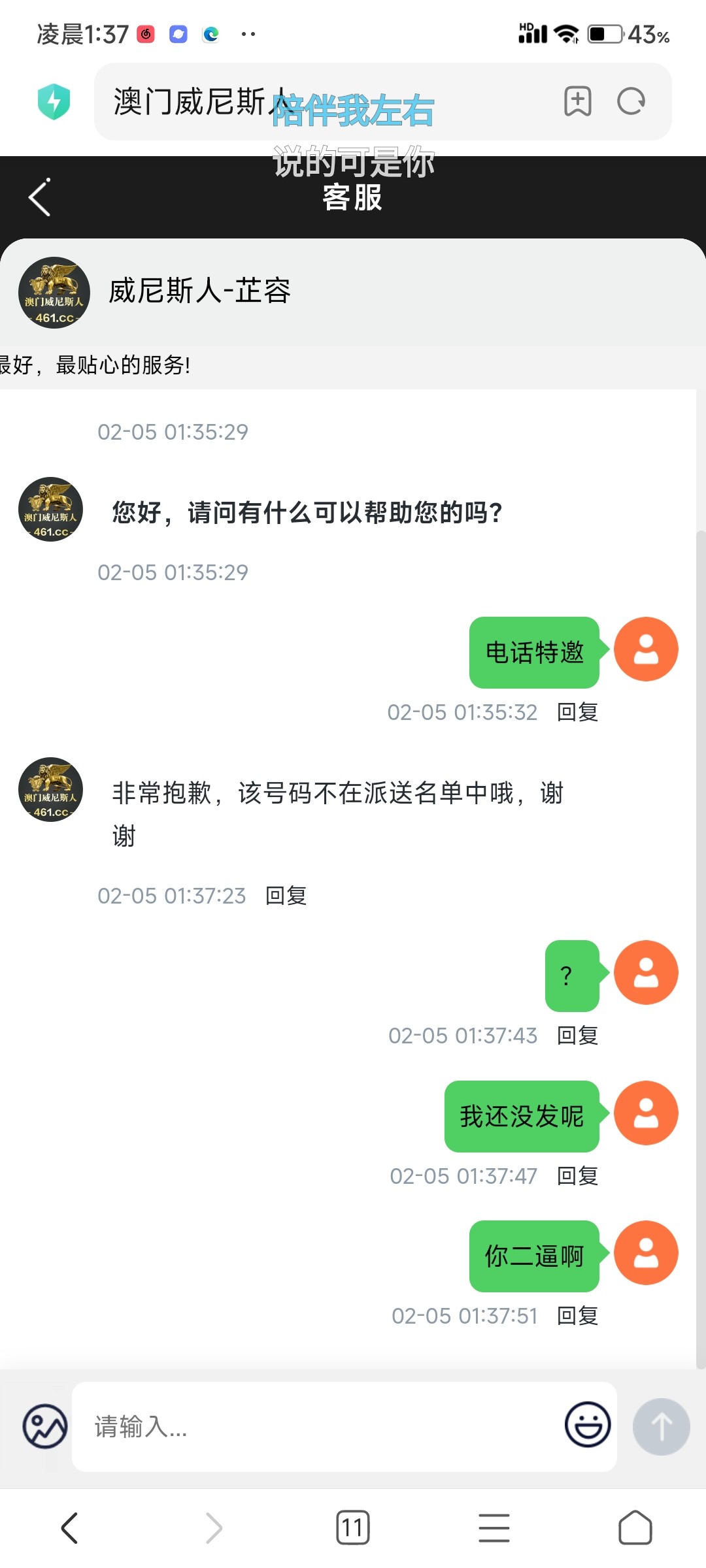Screen dimensions: 706x1568
Task: Navigate back using the browser's bottom toolbar
Action: 70,1528
